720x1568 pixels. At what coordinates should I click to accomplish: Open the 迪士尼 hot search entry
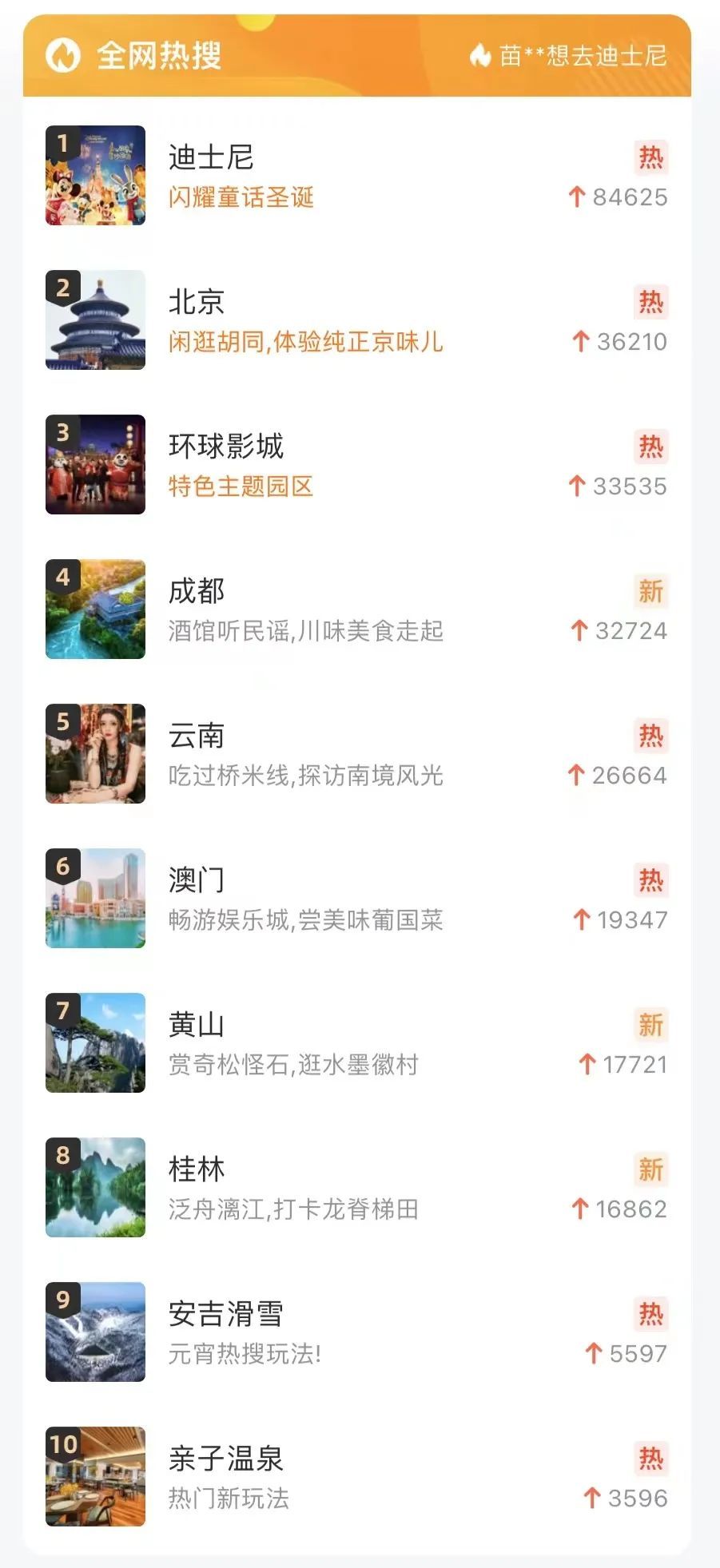coord(211,157)
